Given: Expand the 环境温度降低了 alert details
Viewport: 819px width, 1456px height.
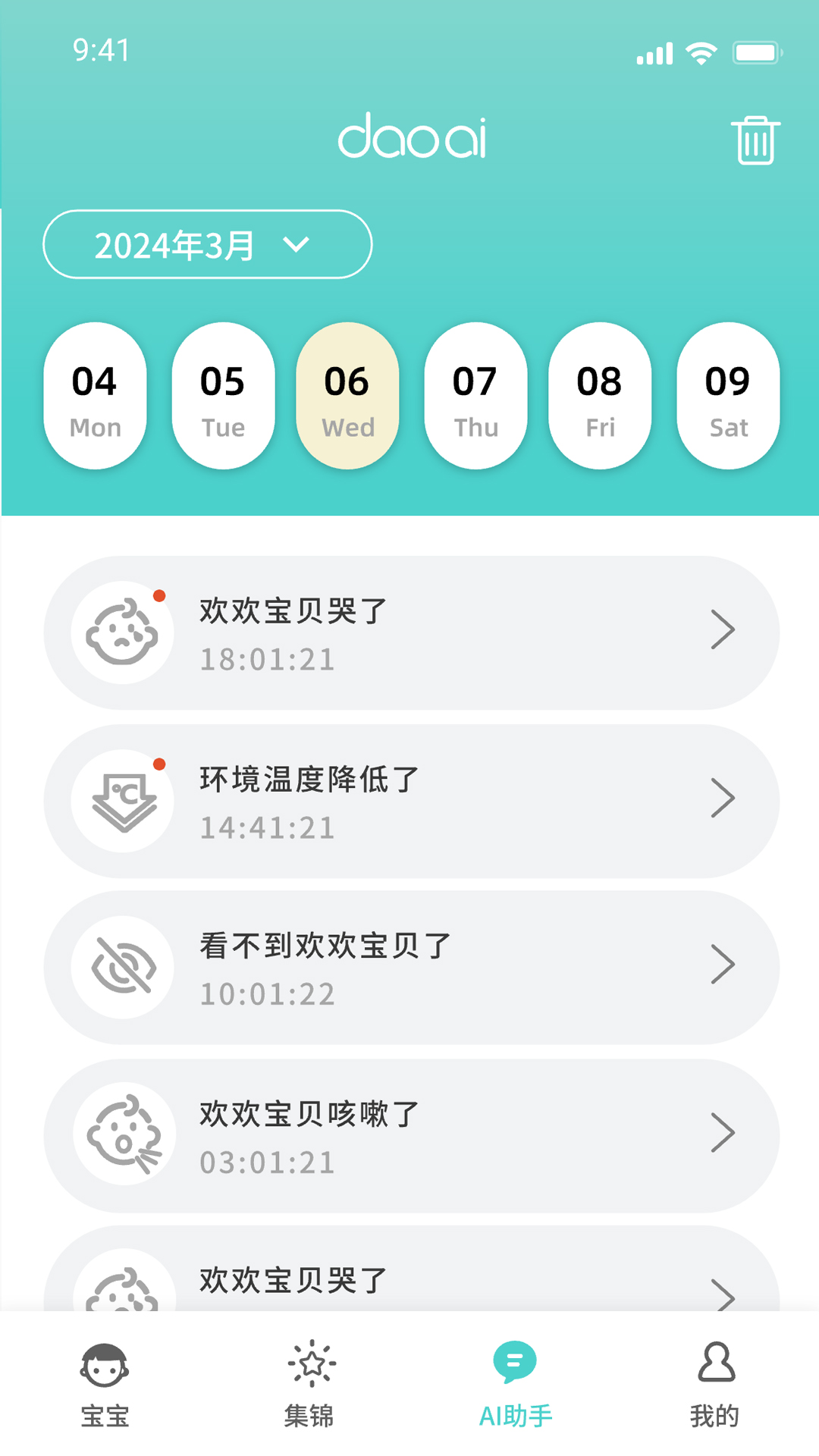Looking at the screenshot, I should pos(721,798).
